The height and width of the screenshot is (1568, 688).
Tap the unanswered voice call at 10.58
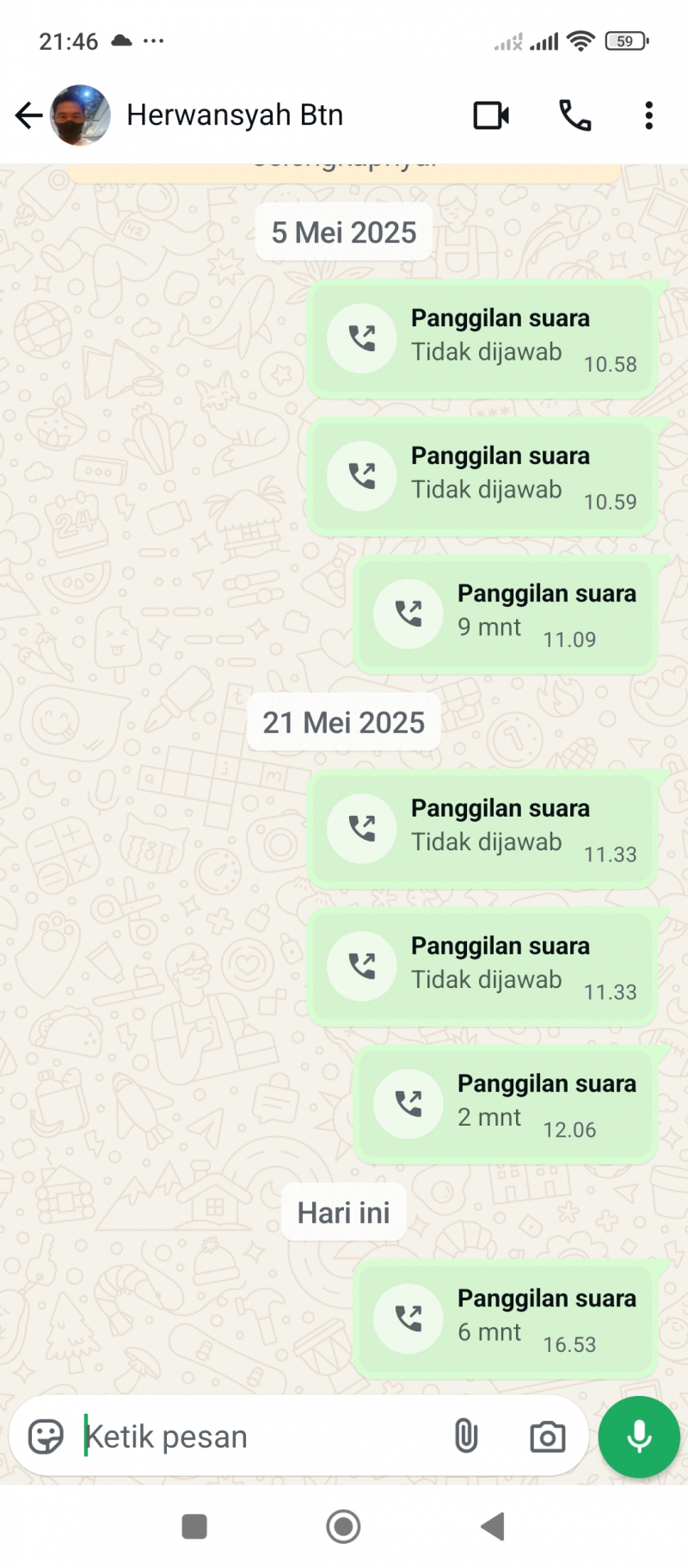tap(482, 339)
